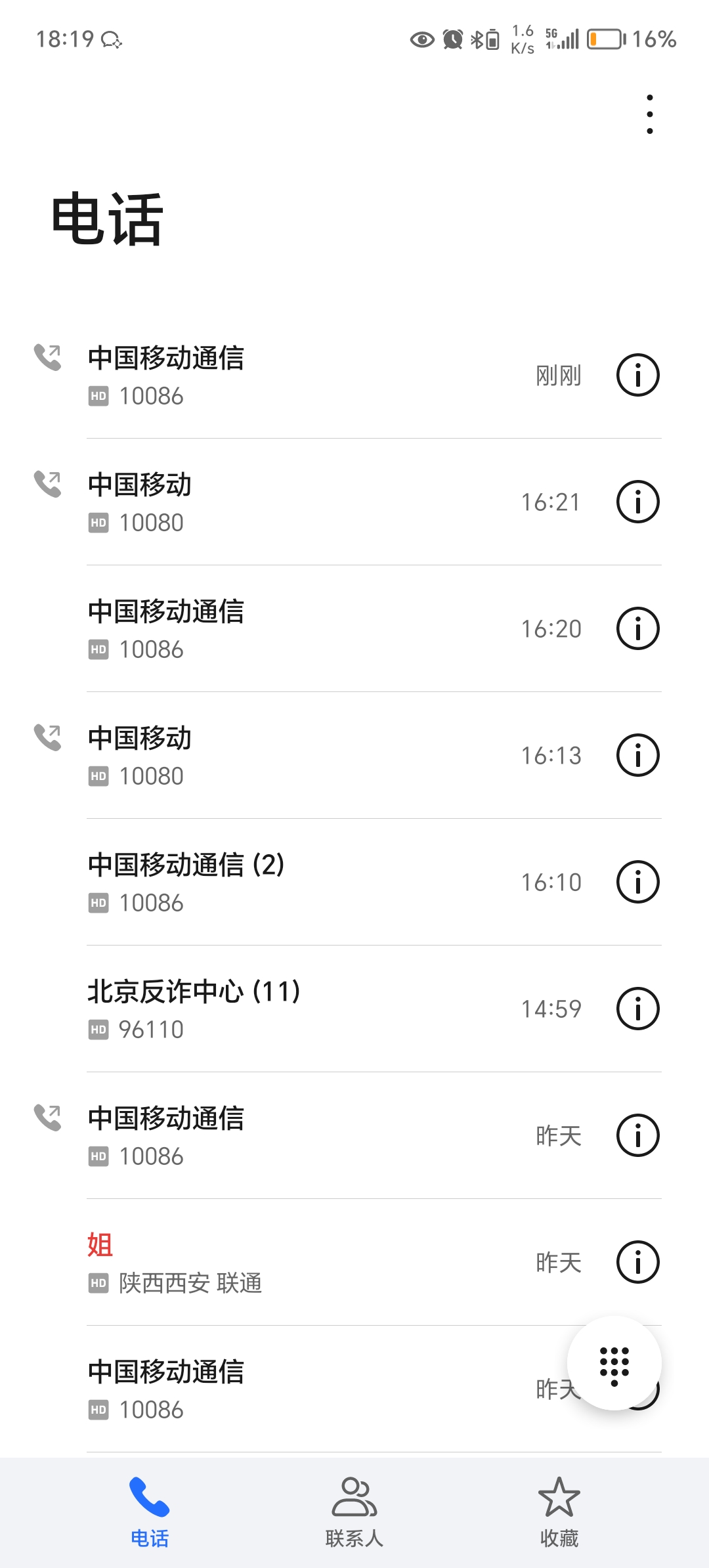
Task: Switch to the 联系人 tab
Action: (354, 1512)
